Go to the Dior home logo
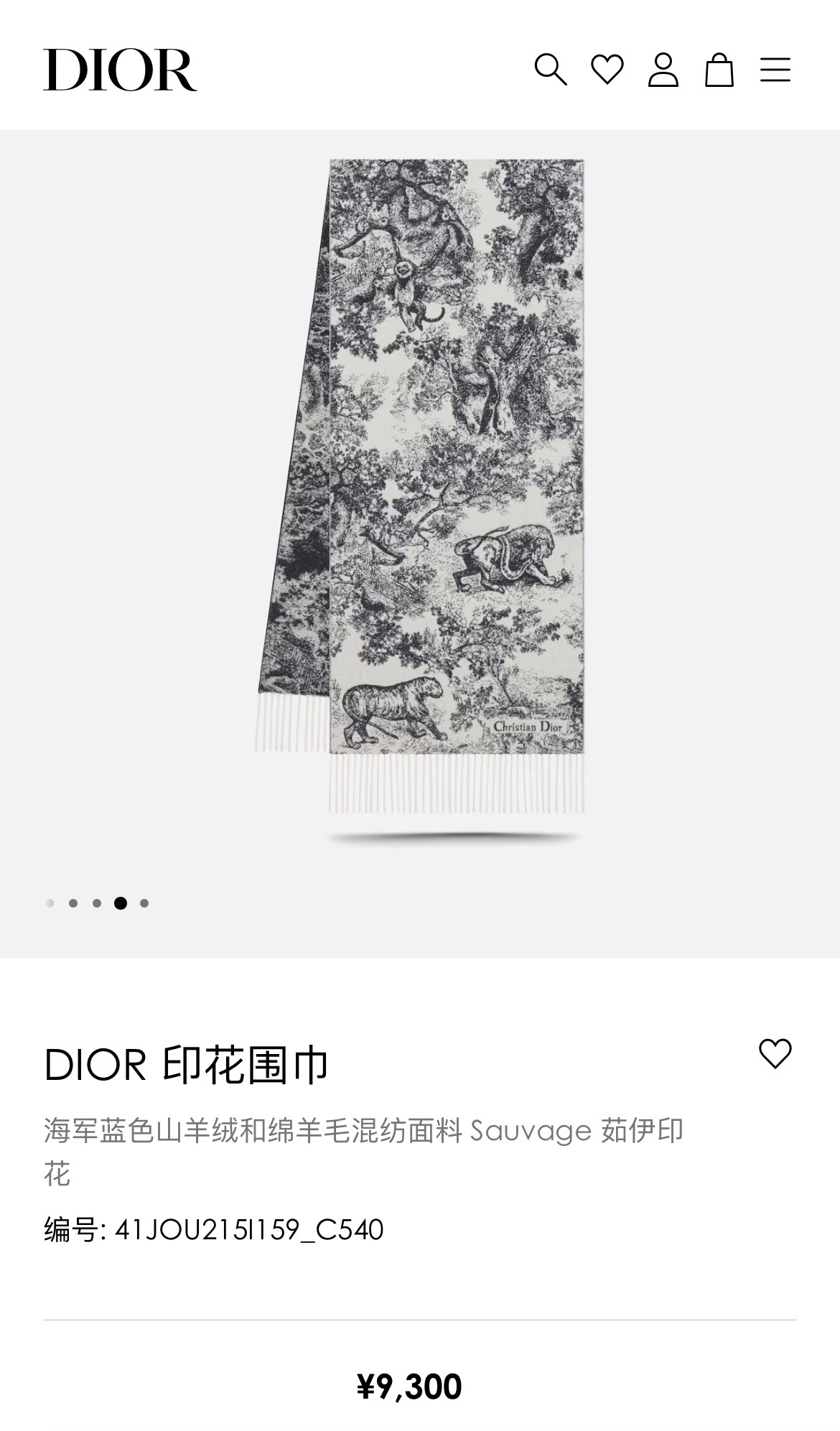The image size is (840, 1431). [x=120, y=70]
